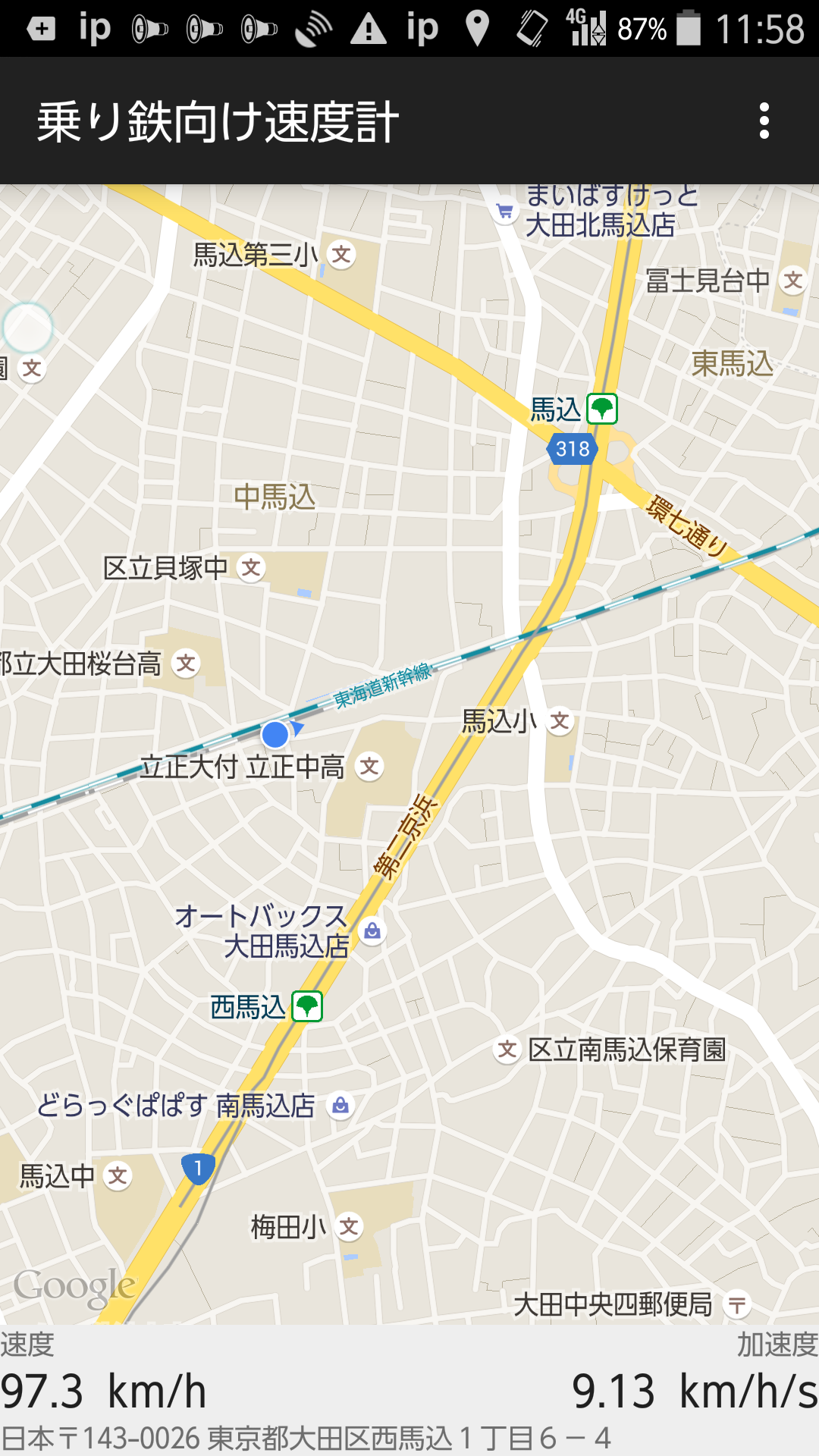The height and width of the screenshot is (1456, 819).
Task: Tap the どらっぐぱぱす 南馬込店 marker
Action: coord(340,1106)
